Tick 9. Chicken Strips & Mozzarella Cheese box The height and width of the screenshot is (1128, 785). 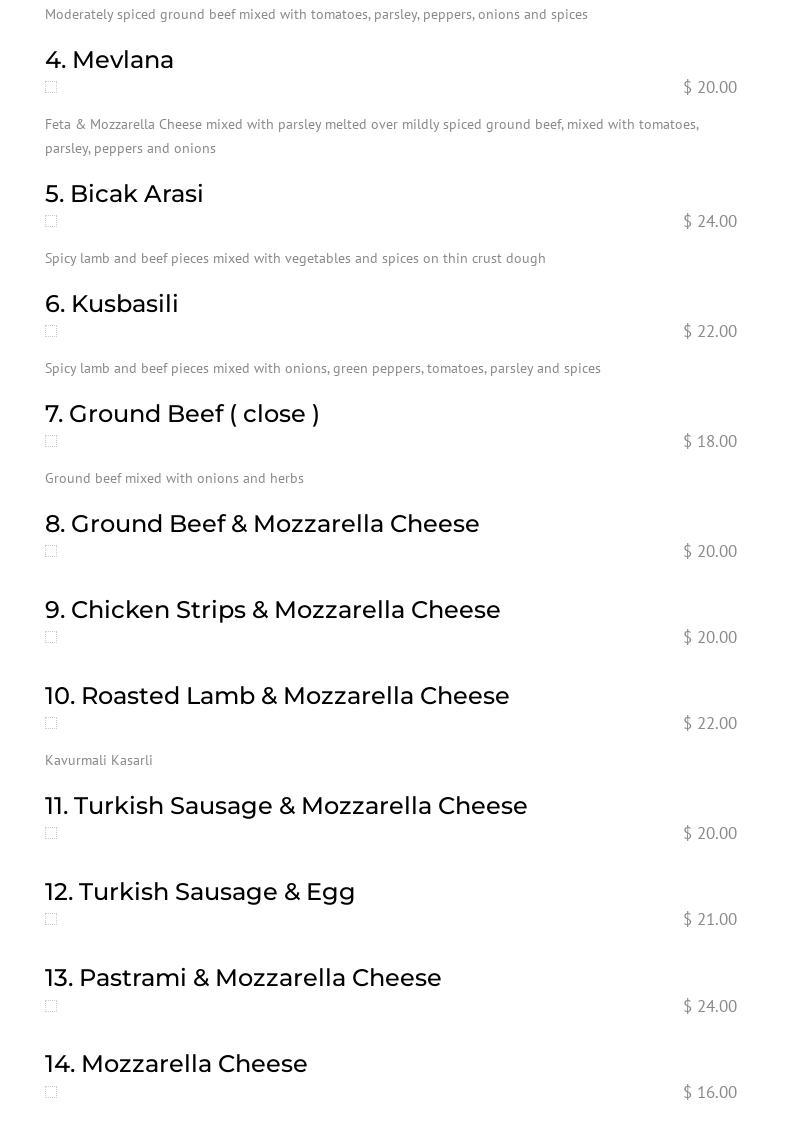(51, 637)
